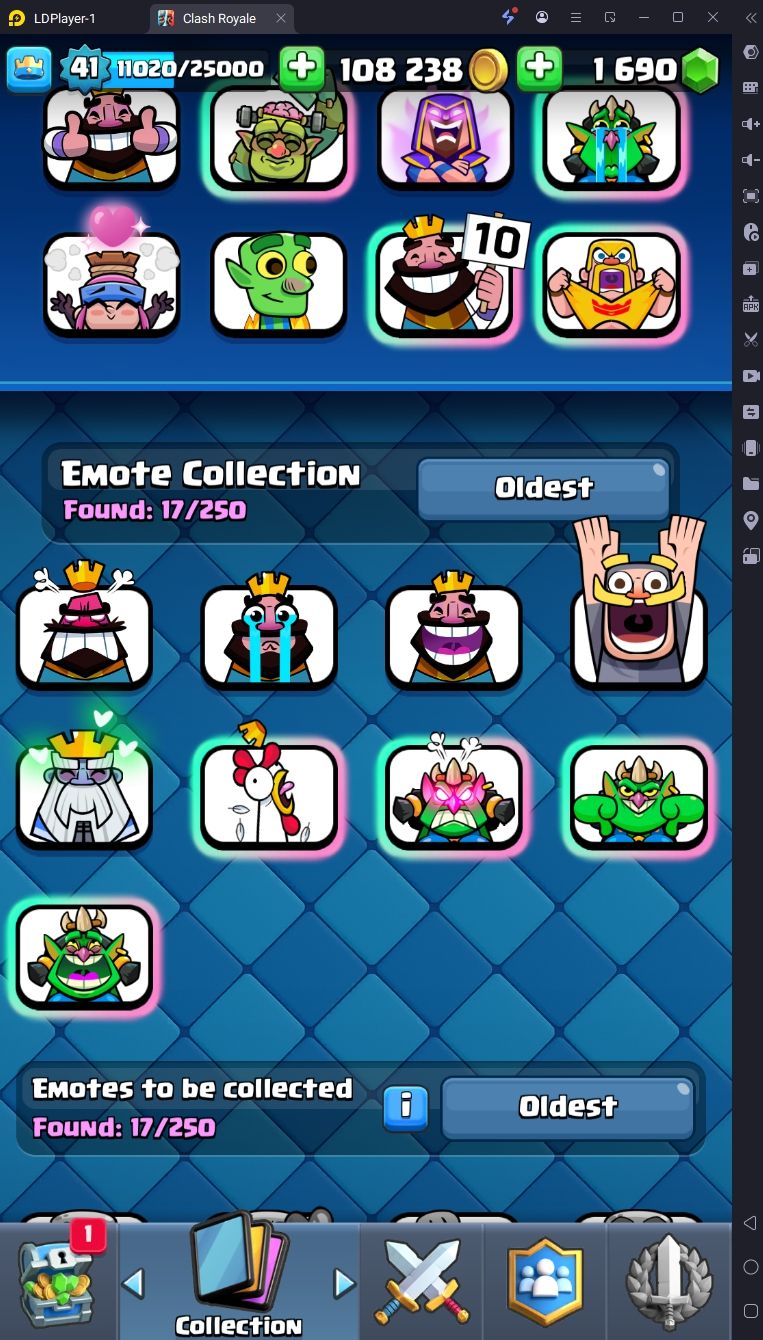Open the clan social tab
Screen dimensions: 763x1340
[x=545, y=1282]
